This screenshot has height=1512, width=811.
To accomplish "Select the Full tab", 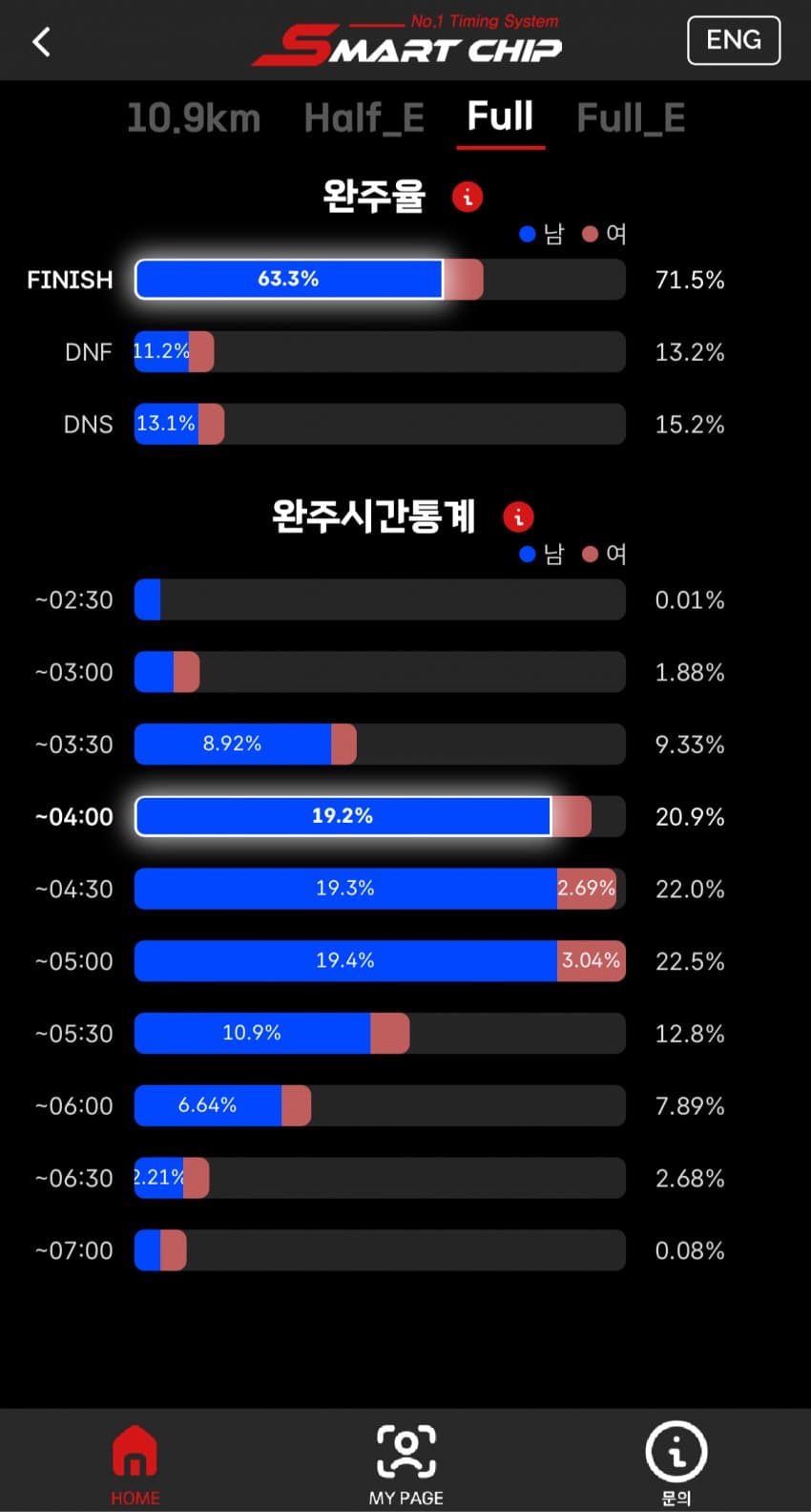I will (500, 117).
